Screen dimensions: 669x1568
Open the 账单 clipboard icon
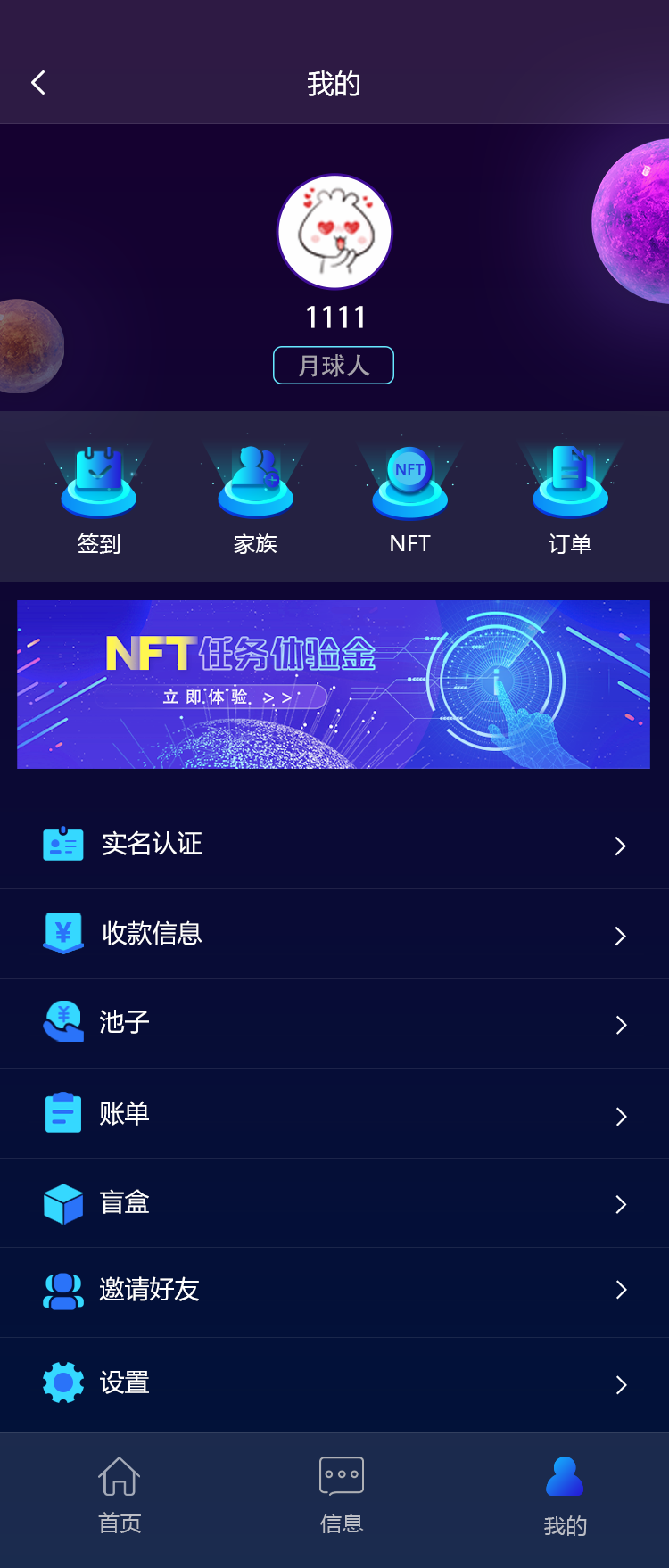coord(62,1113)
